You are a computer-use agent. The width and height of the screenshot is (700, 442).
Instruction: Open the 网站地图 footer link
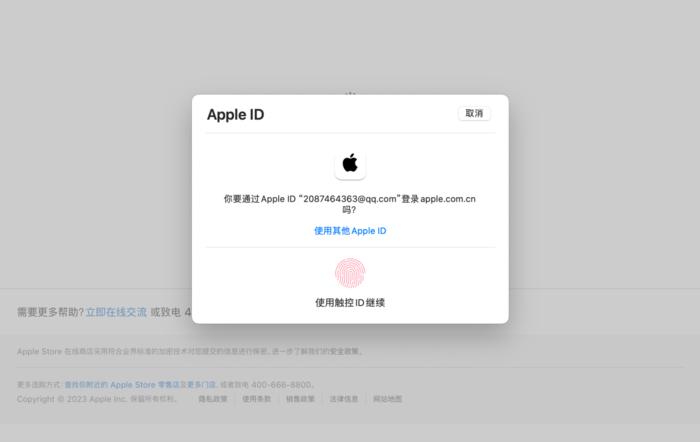[x=388, y=399]
